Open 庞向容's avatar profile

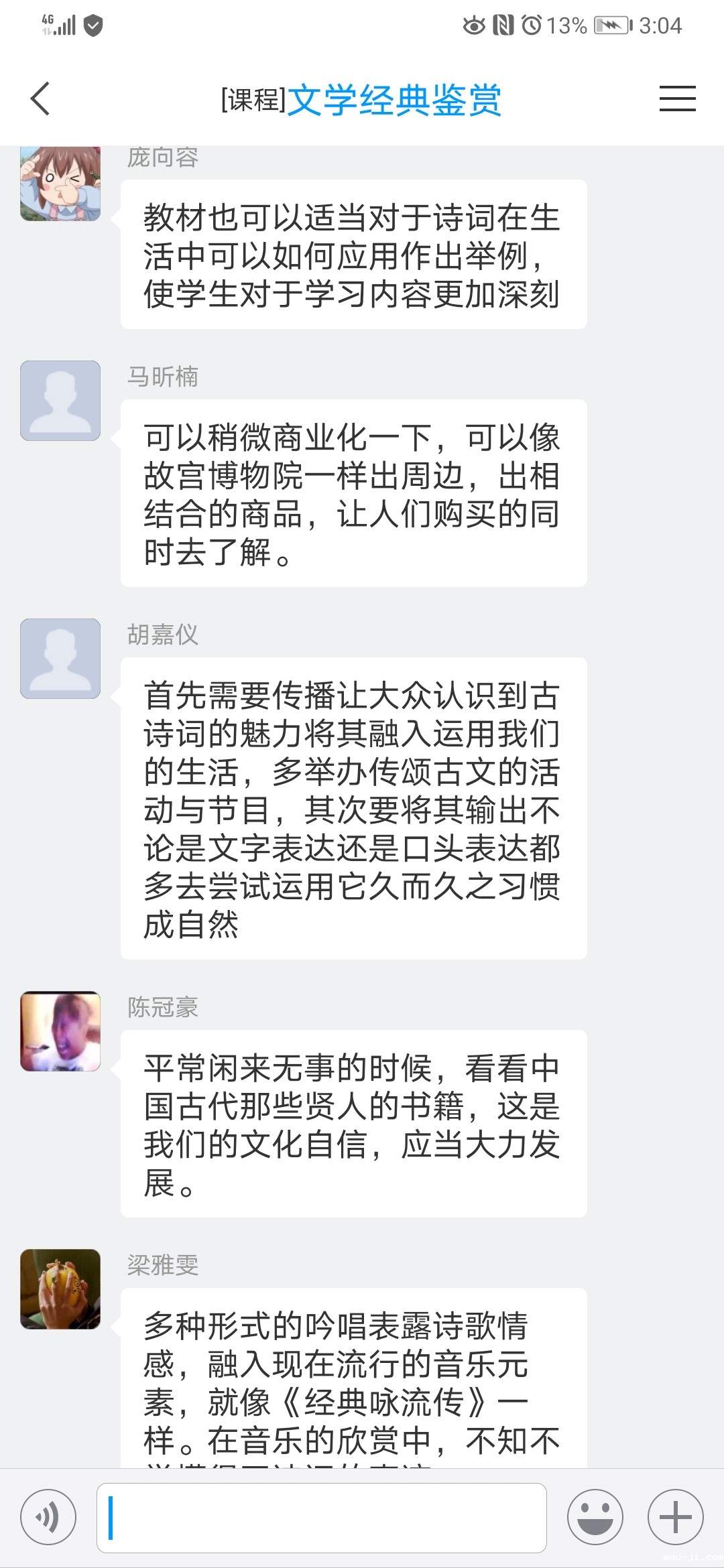60,184
